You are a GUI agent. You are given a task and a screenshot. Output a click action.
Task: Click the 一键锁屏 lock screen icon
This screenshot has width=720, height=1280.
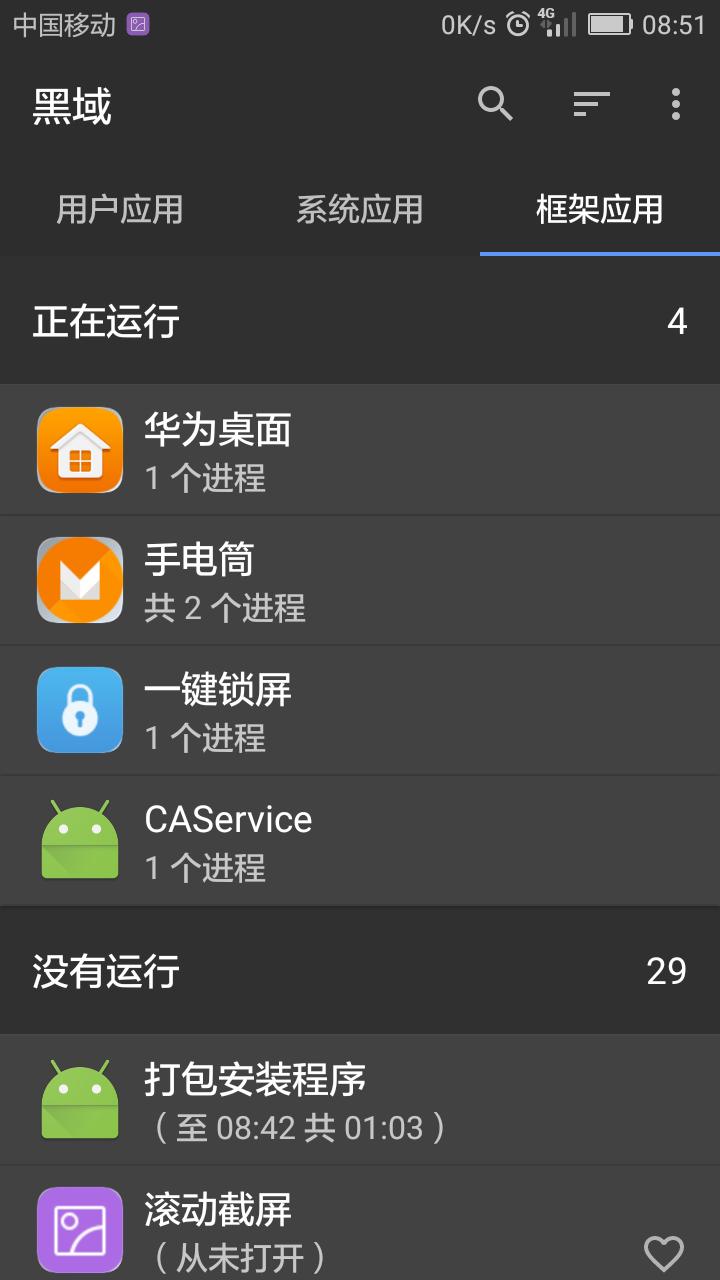pos(79,709)
